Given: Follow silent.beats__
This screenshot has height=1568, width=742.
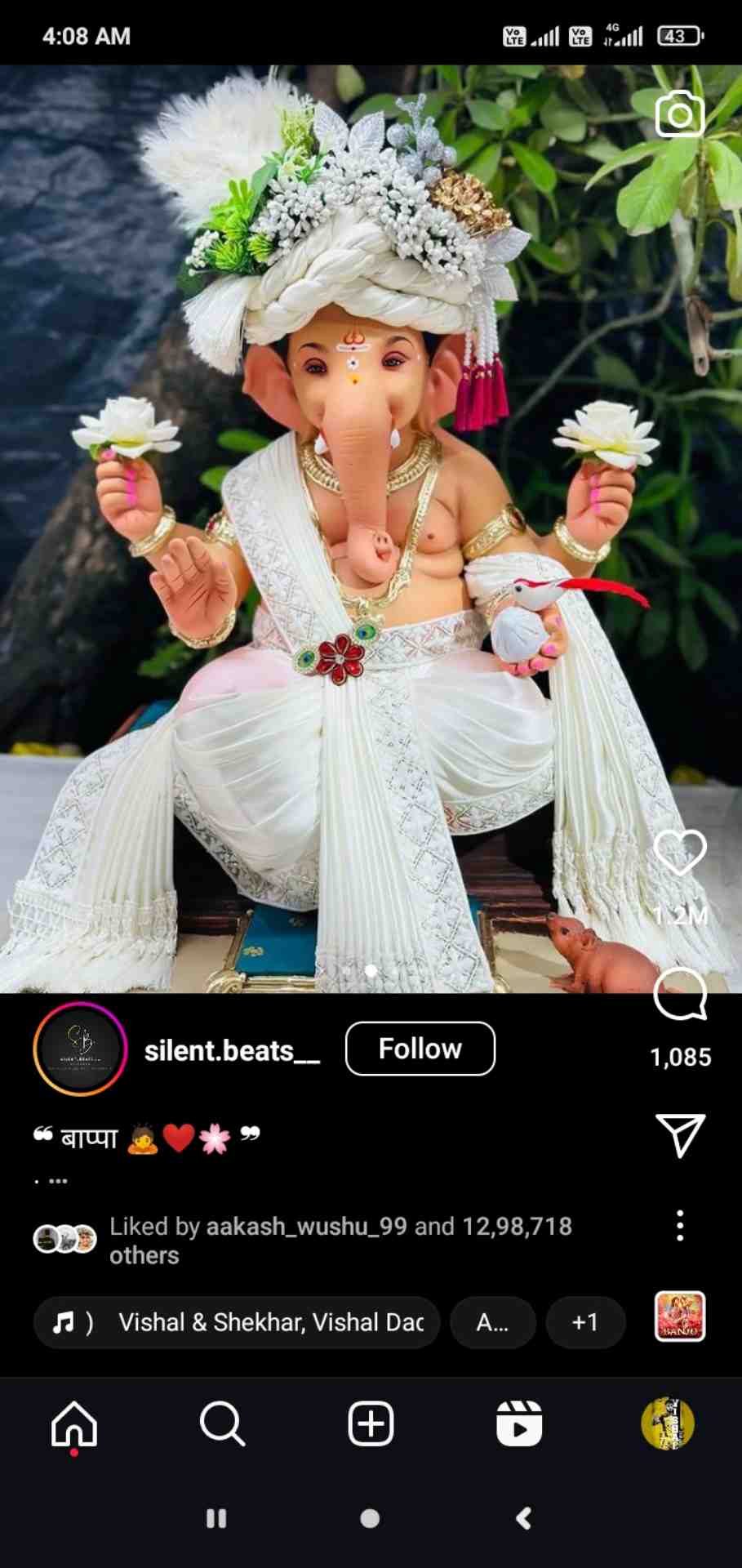Looking at the screenshot, I should click(420, 1049).
